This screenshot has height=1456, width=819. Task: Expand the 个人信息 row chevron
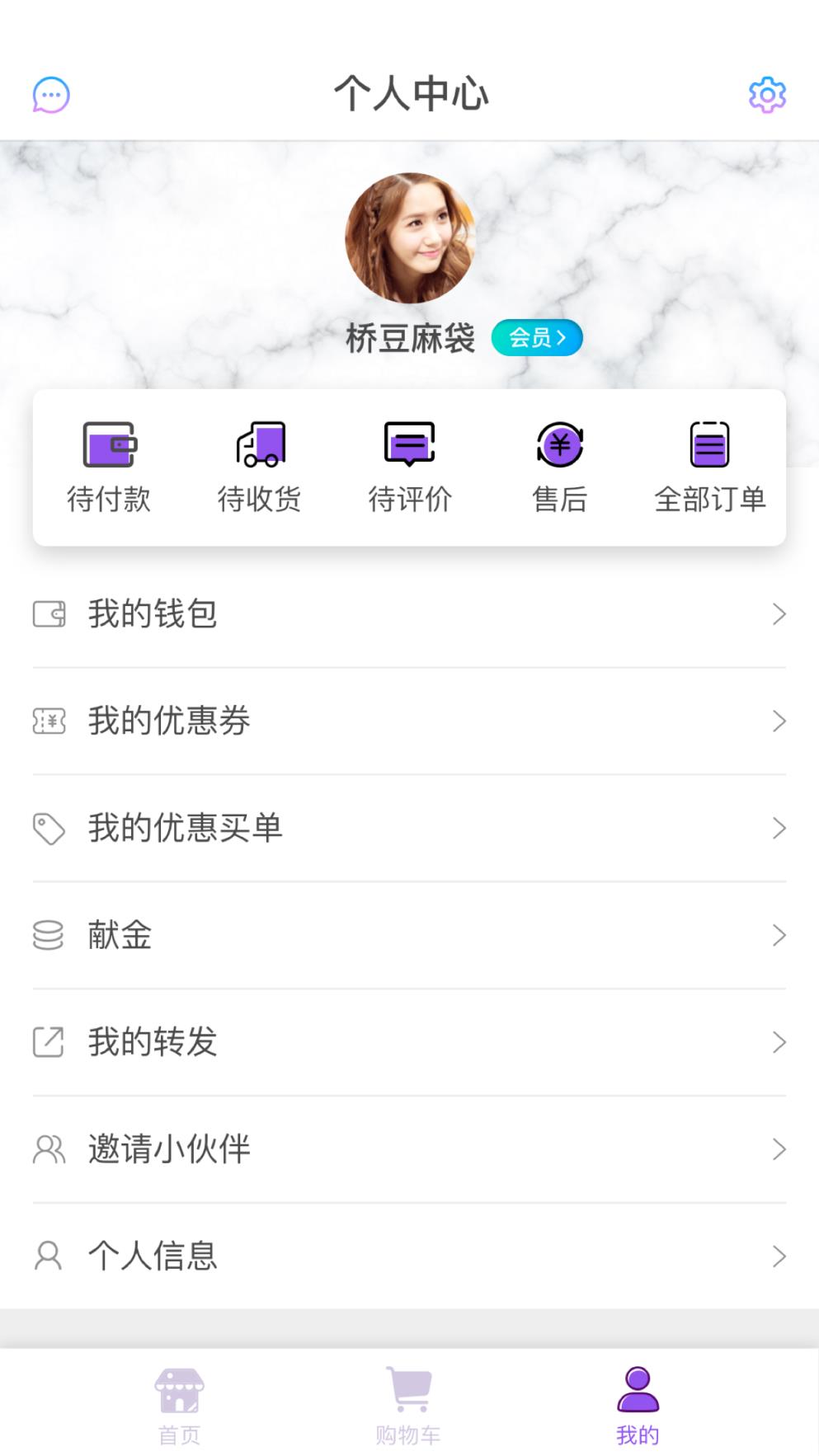coord(779,1256)
